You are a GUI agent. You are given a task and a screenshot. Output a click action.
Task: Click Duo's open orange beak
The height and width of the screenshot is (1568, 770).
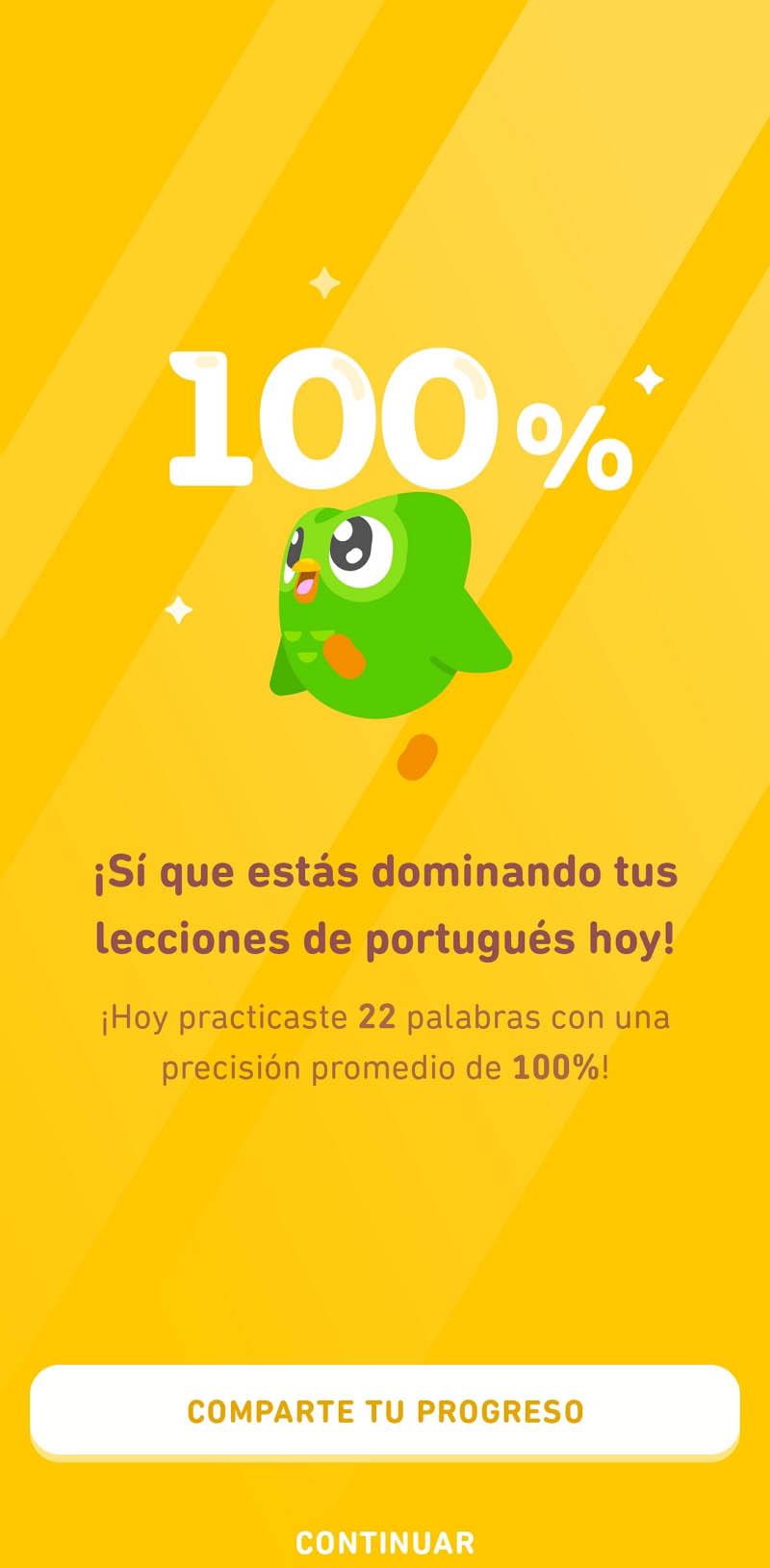coord(306,578)
